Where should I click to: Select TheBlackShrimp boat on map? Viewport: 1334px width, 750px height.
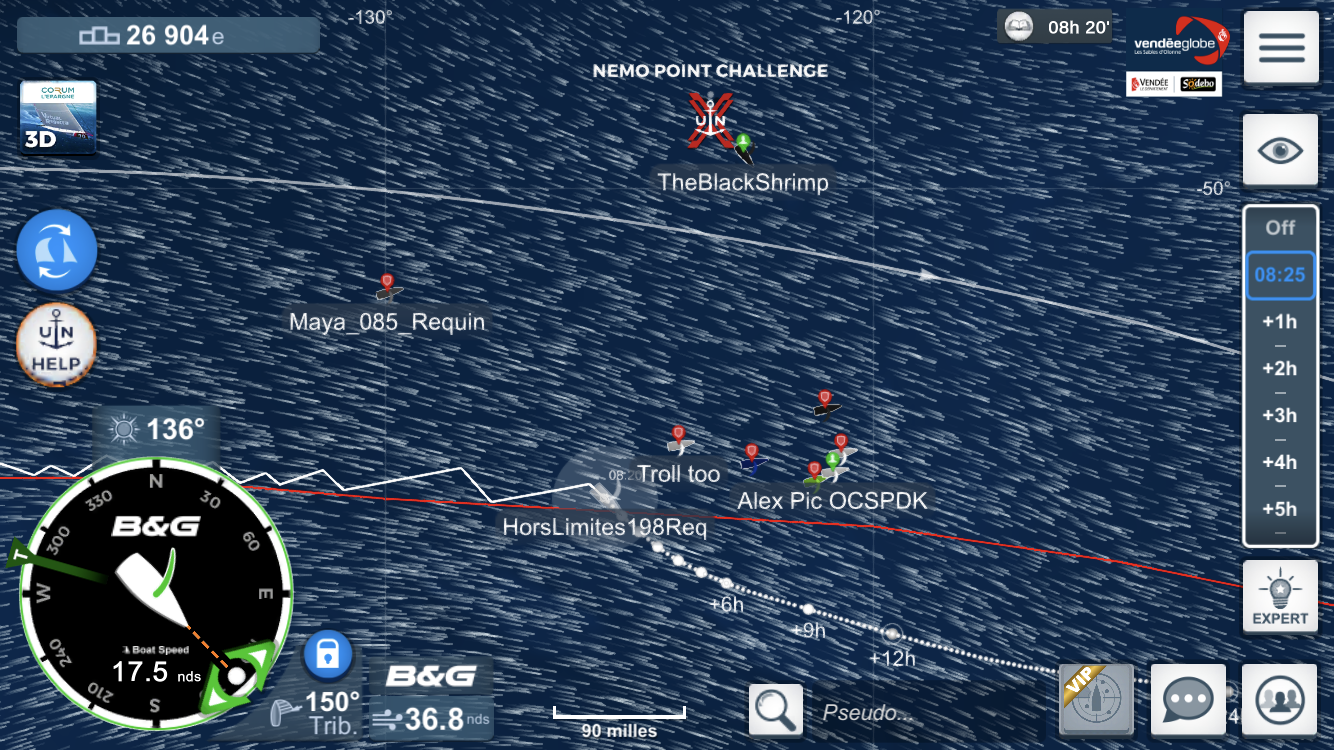743,149
